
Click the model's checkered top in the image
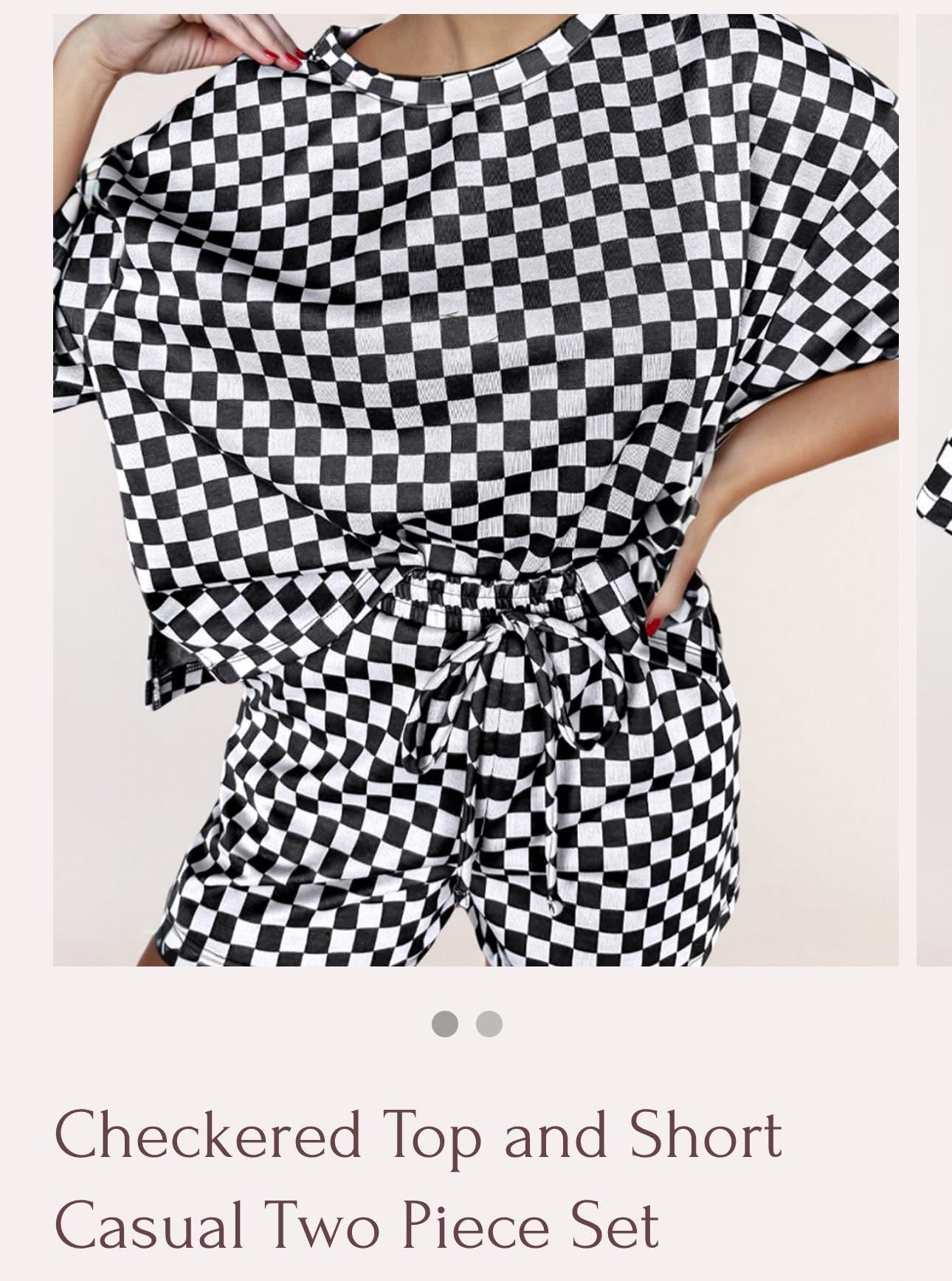[443, 295]
